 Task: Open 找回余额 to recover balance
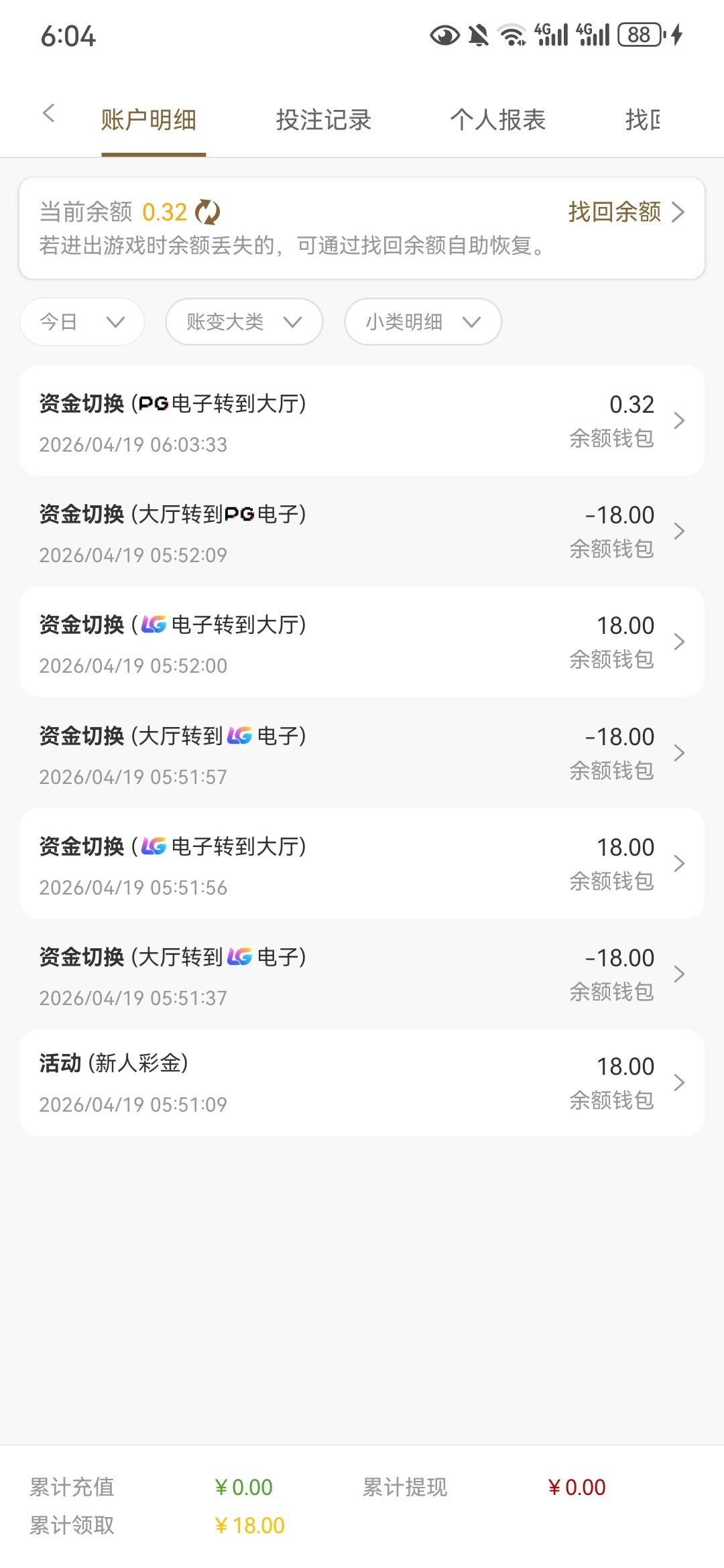pos(625,212)
